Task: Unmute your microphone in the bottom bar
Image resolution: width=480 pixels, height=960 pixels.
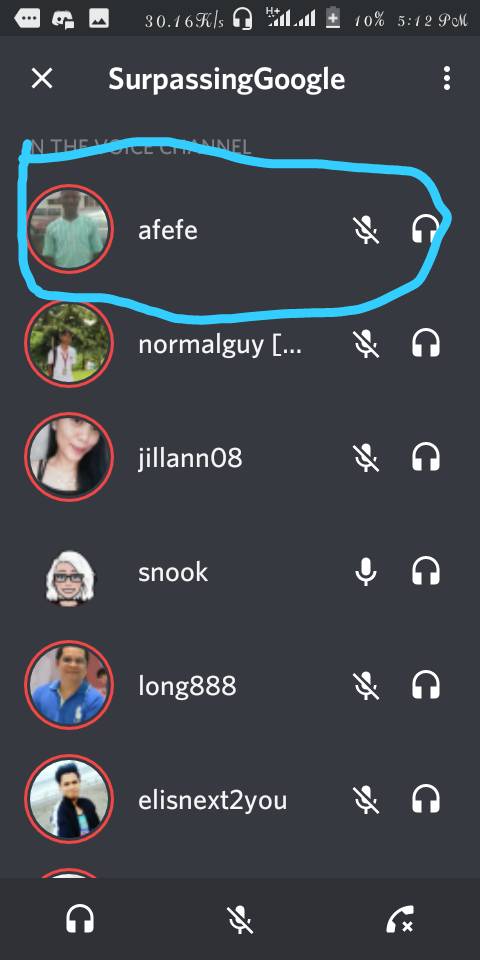Action: point(240,919)
